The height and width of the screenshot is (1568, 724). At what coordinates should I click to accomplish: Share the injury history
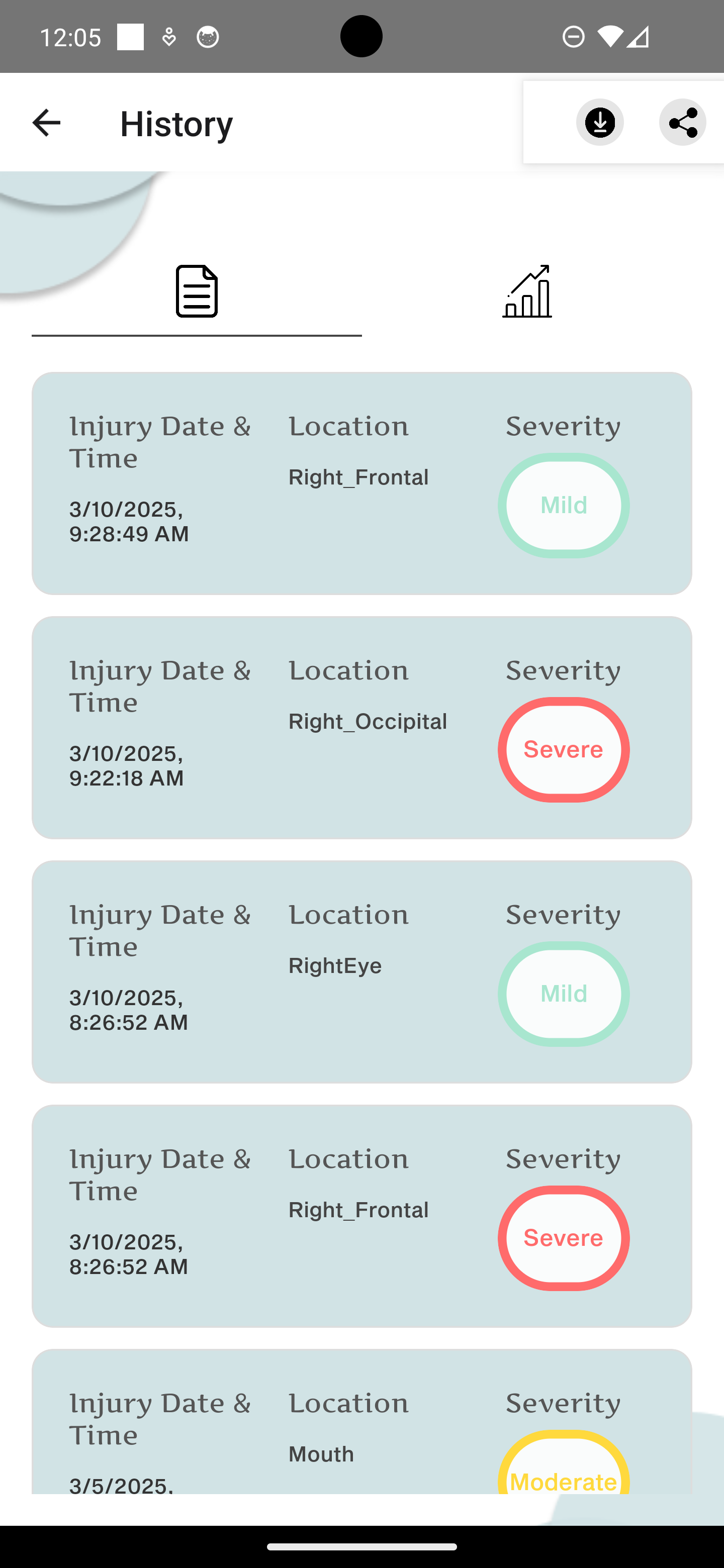pos(683,122)
